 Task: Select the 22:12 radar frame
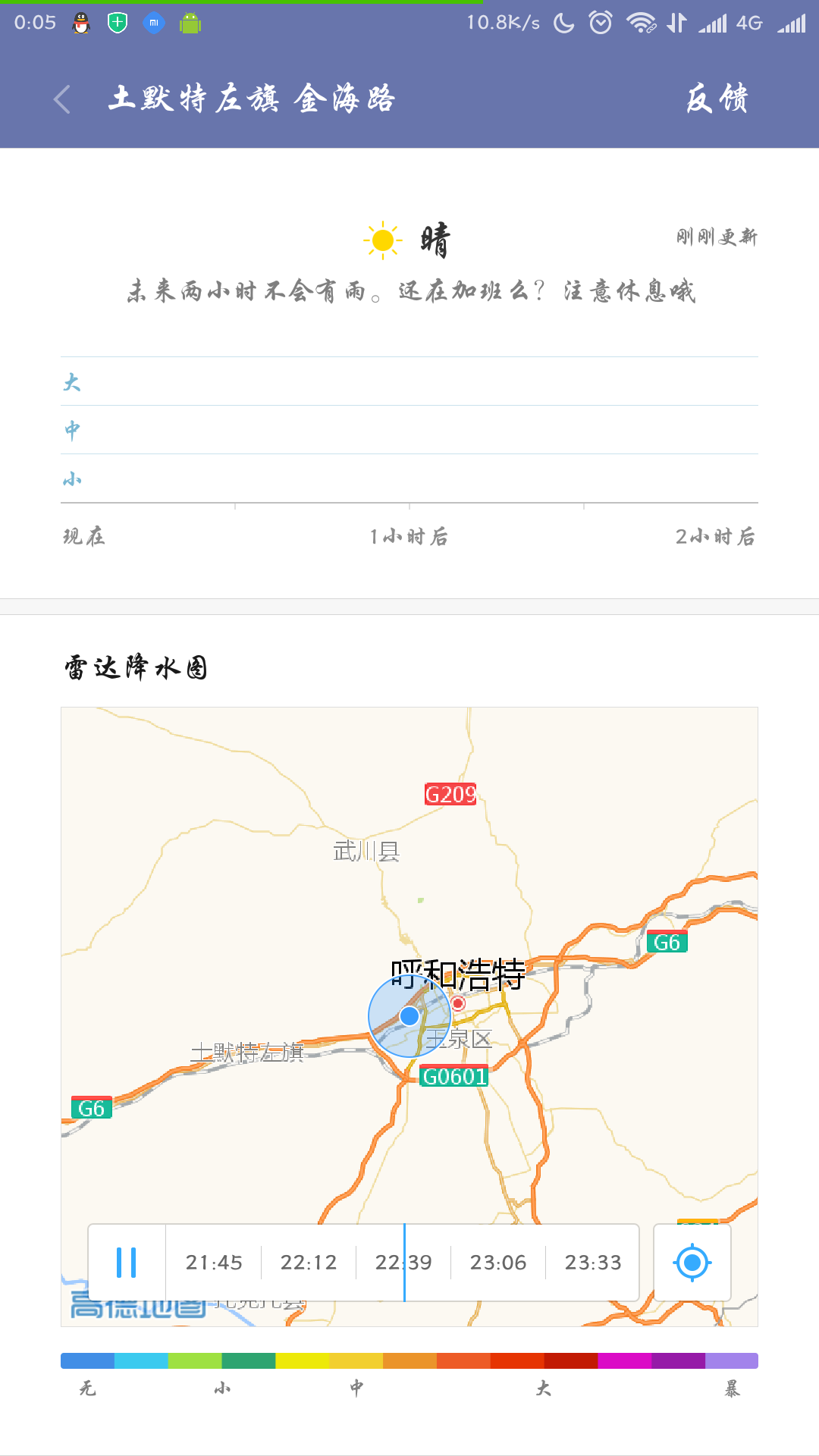(x=309, y=1263)
